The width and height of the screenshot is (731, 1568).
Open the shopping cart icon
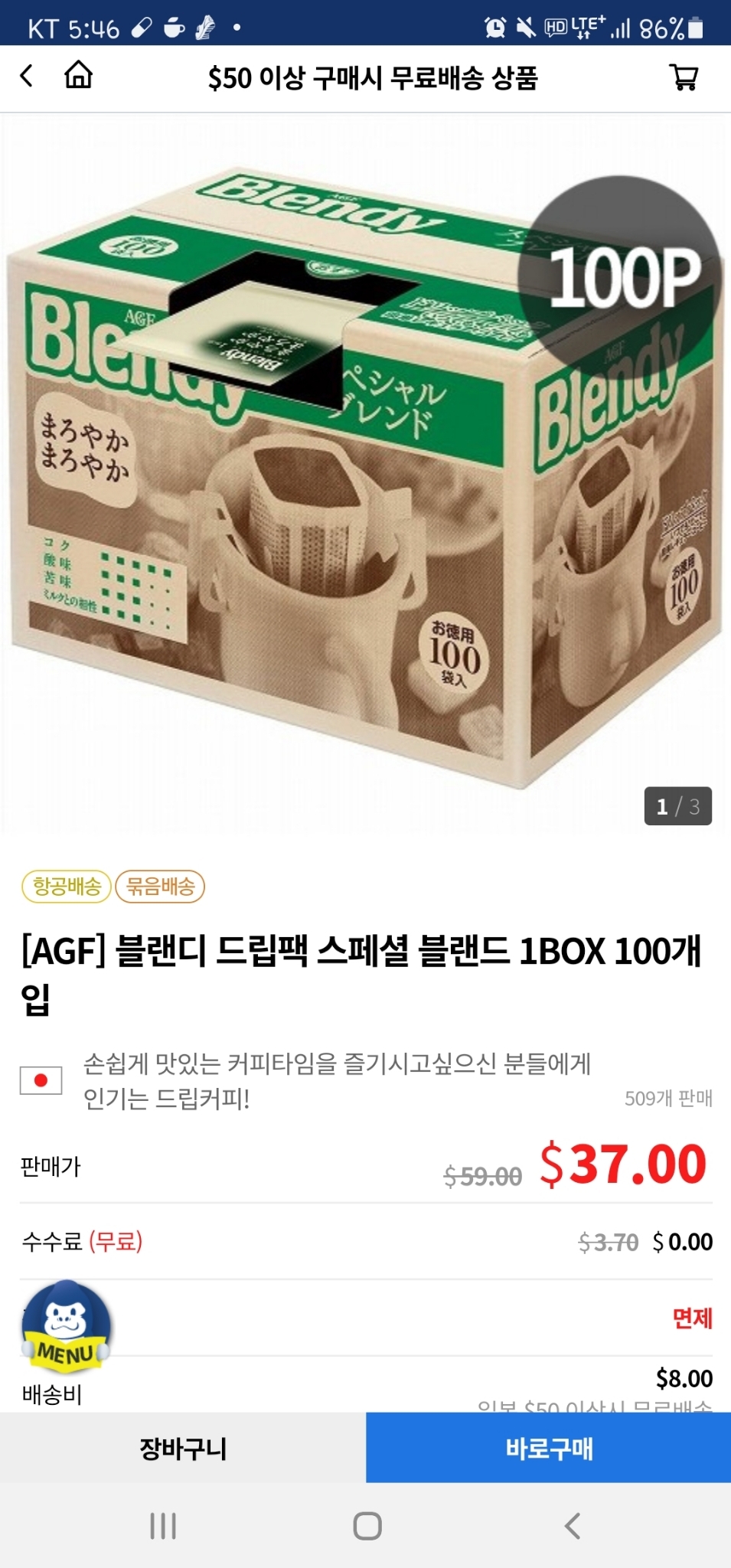tap(684, 77)
